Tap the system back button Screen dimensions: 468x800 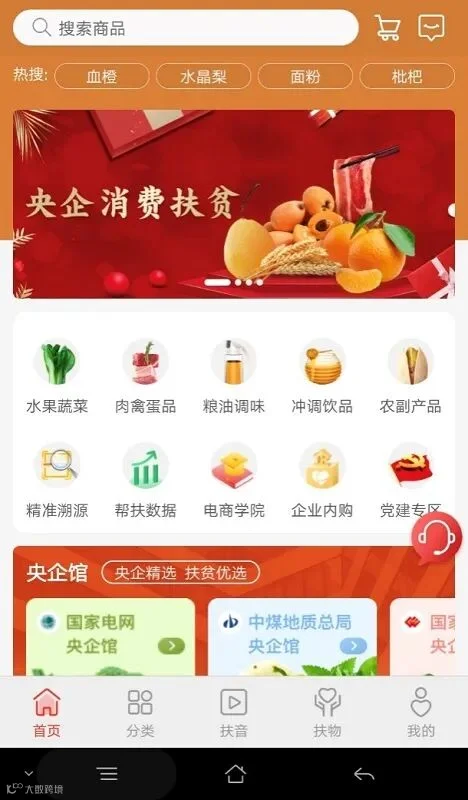pos(364,774)
